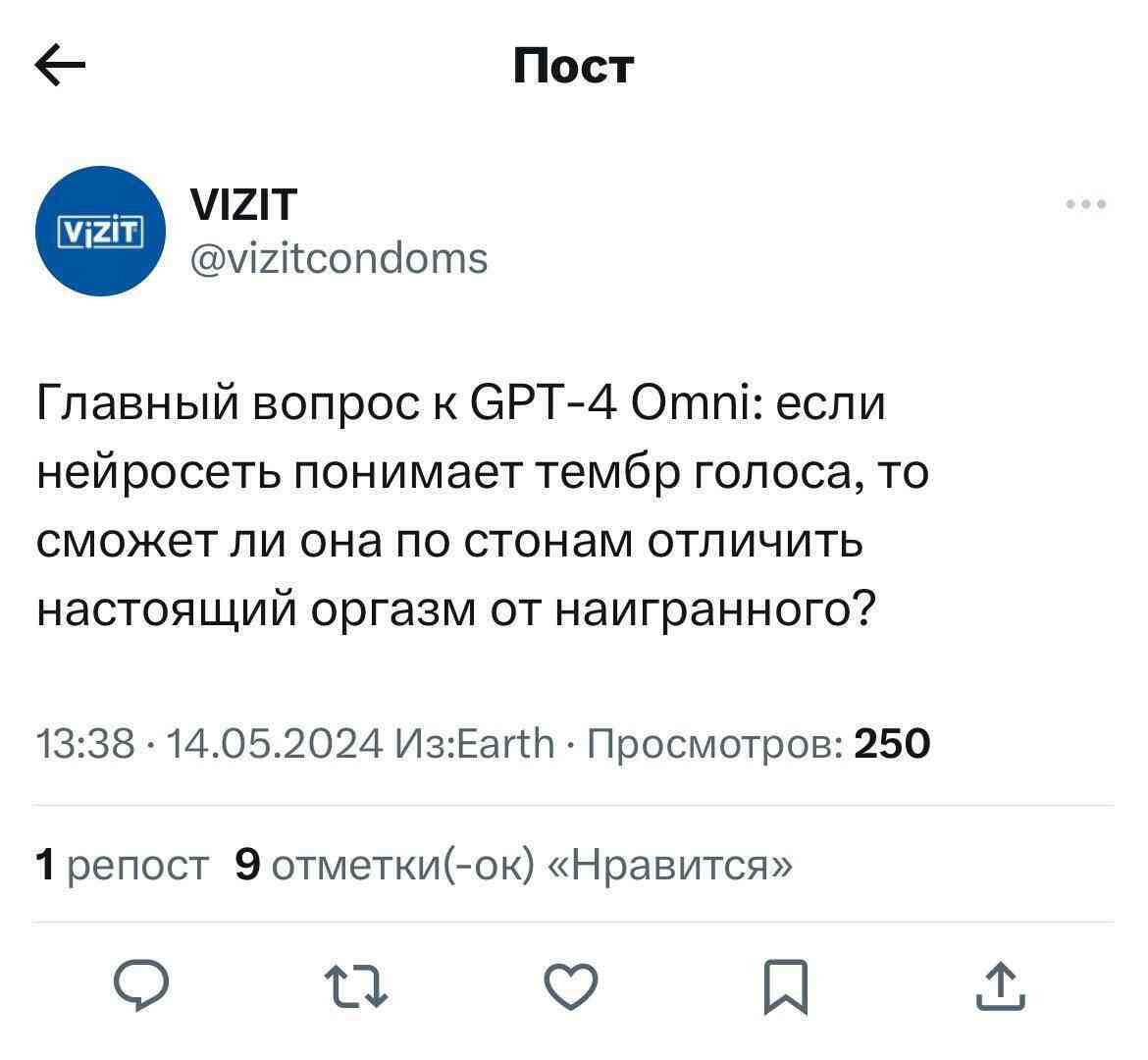Open the @vizitcondoms profile handle
This screenshot has width=1148, height=1060.
tap(337, 258)
